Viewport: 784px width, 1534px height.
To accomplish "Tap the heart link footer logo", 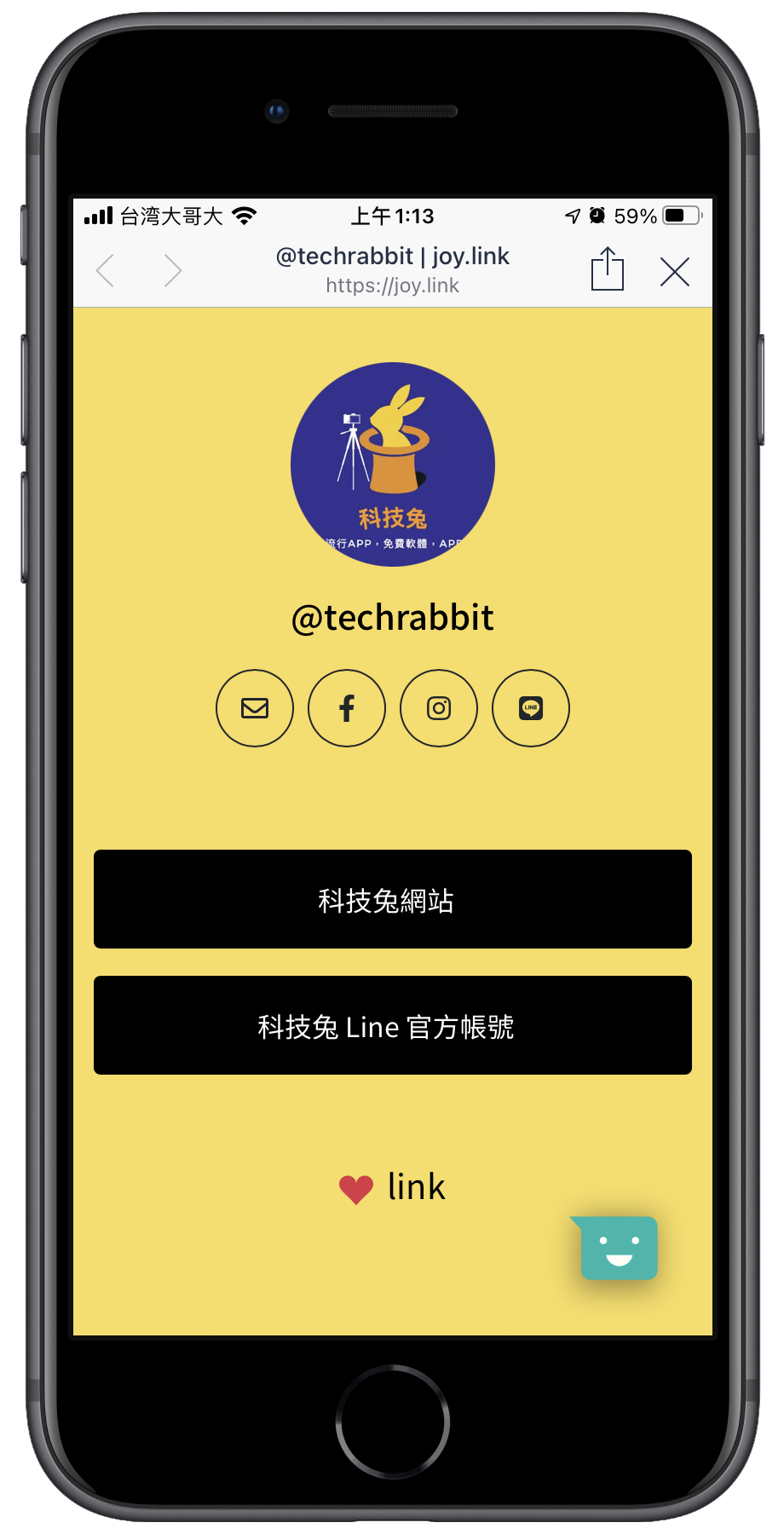I will tap(392, 1187).
